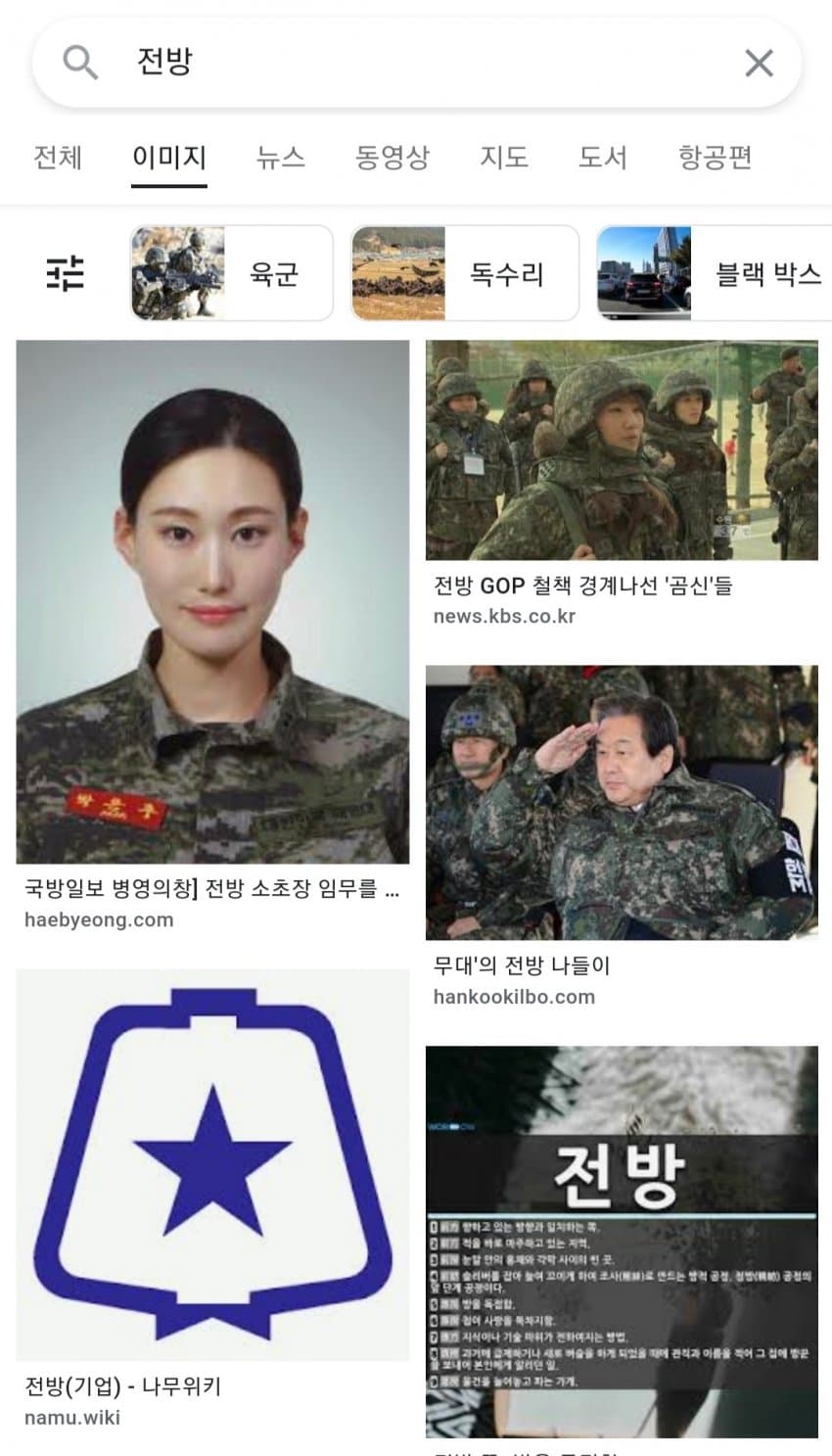Screen dimensions: 832x1456
Task: Select the 독수리 suggestion chip
Action: tap(465, 273)
